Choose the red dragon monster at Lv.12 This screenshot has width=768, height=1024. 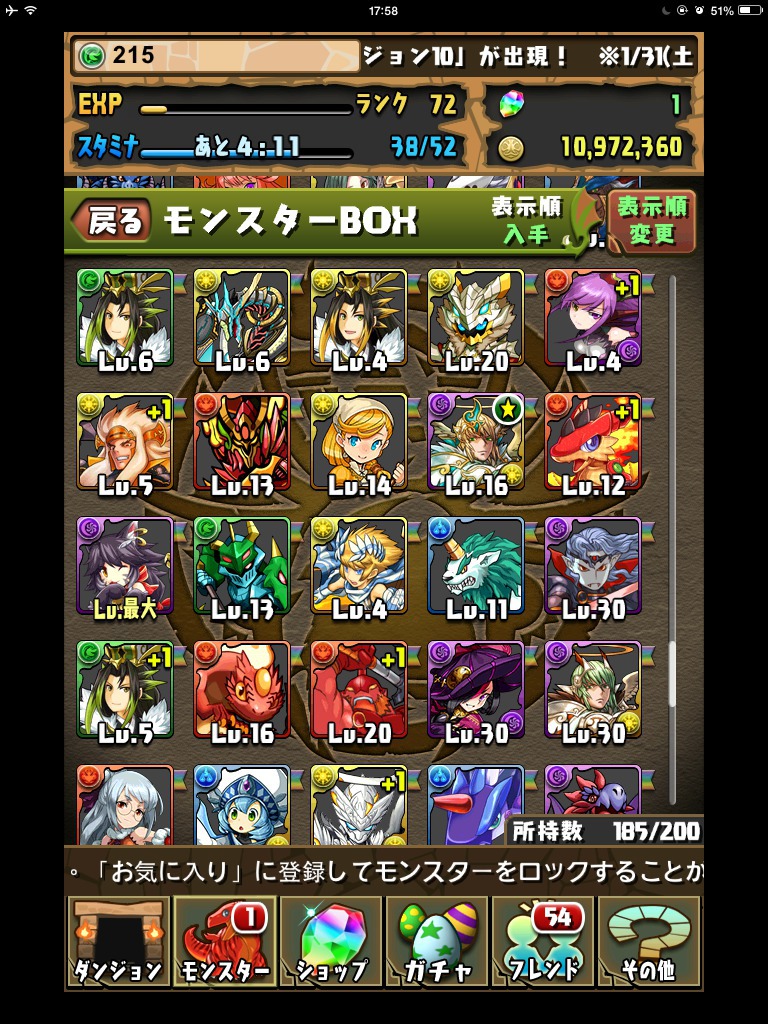click(593, 442)
